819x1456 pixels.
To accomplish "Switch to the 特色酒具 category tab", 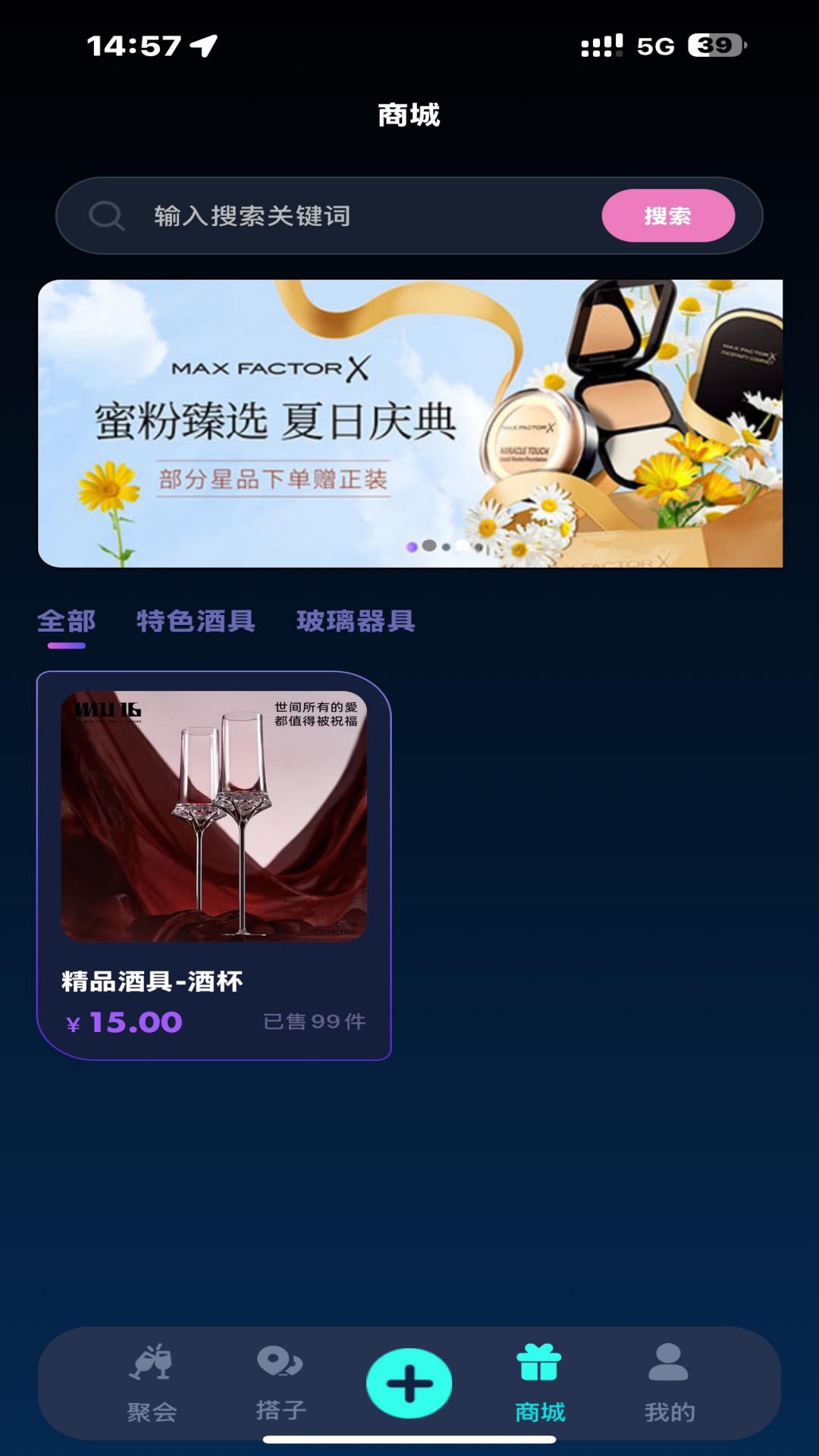I will pos(196,622).
